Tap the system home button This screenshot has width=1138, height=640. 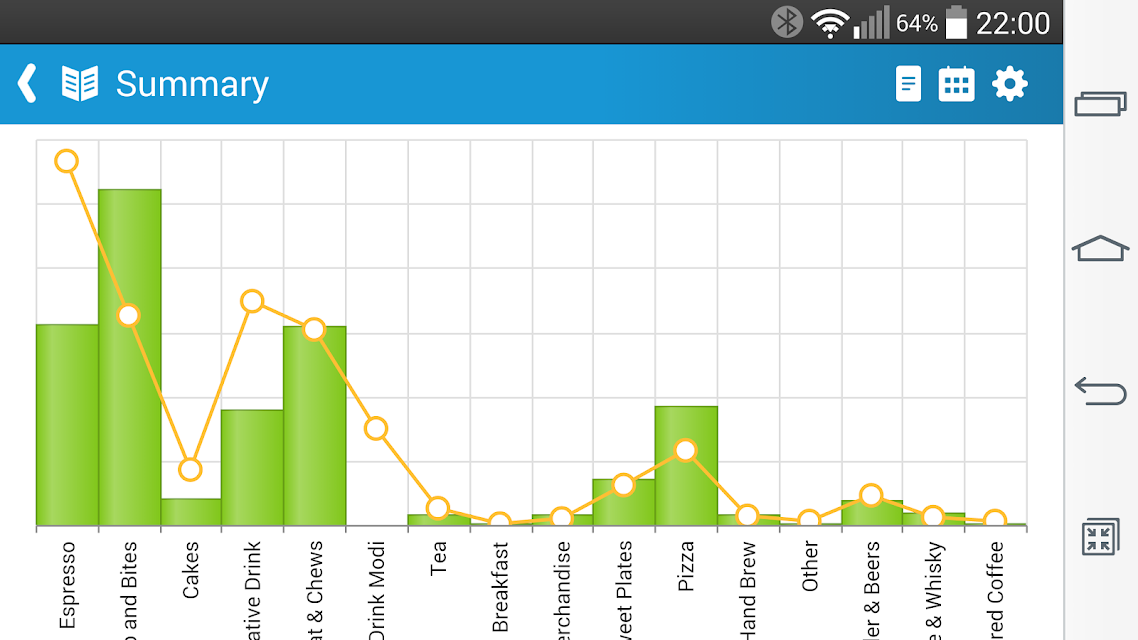pyautogui.click(x=1100, y=248)
